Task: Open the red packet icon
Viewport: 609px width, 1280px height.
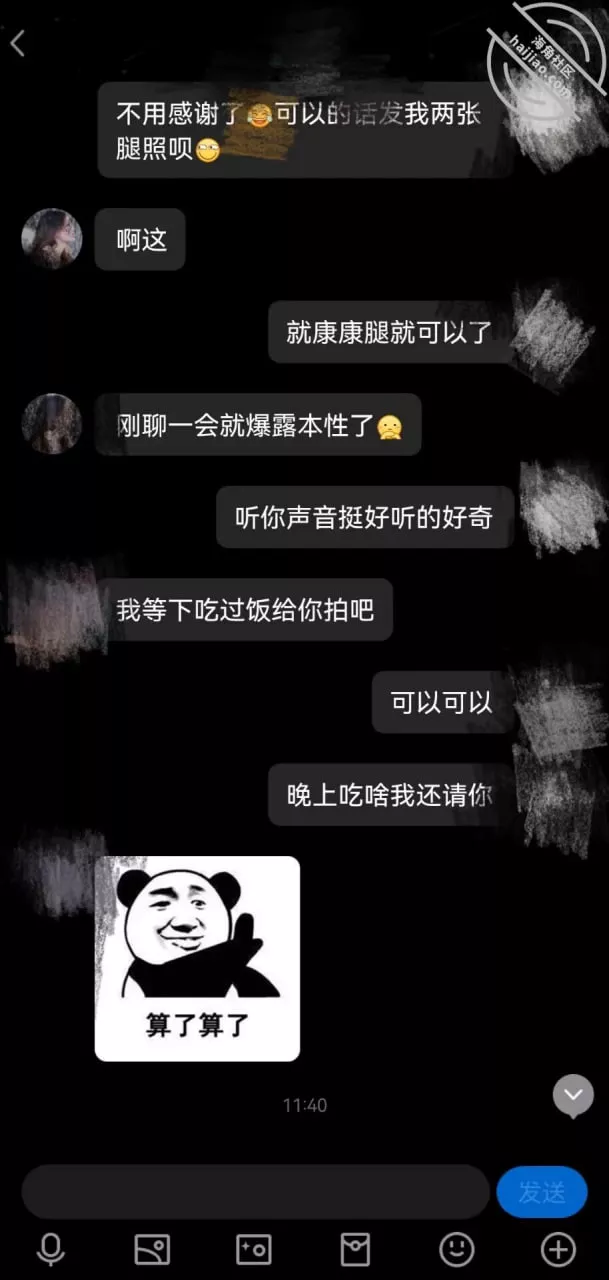Action: pyautogui.click(x=355, y=1249)
